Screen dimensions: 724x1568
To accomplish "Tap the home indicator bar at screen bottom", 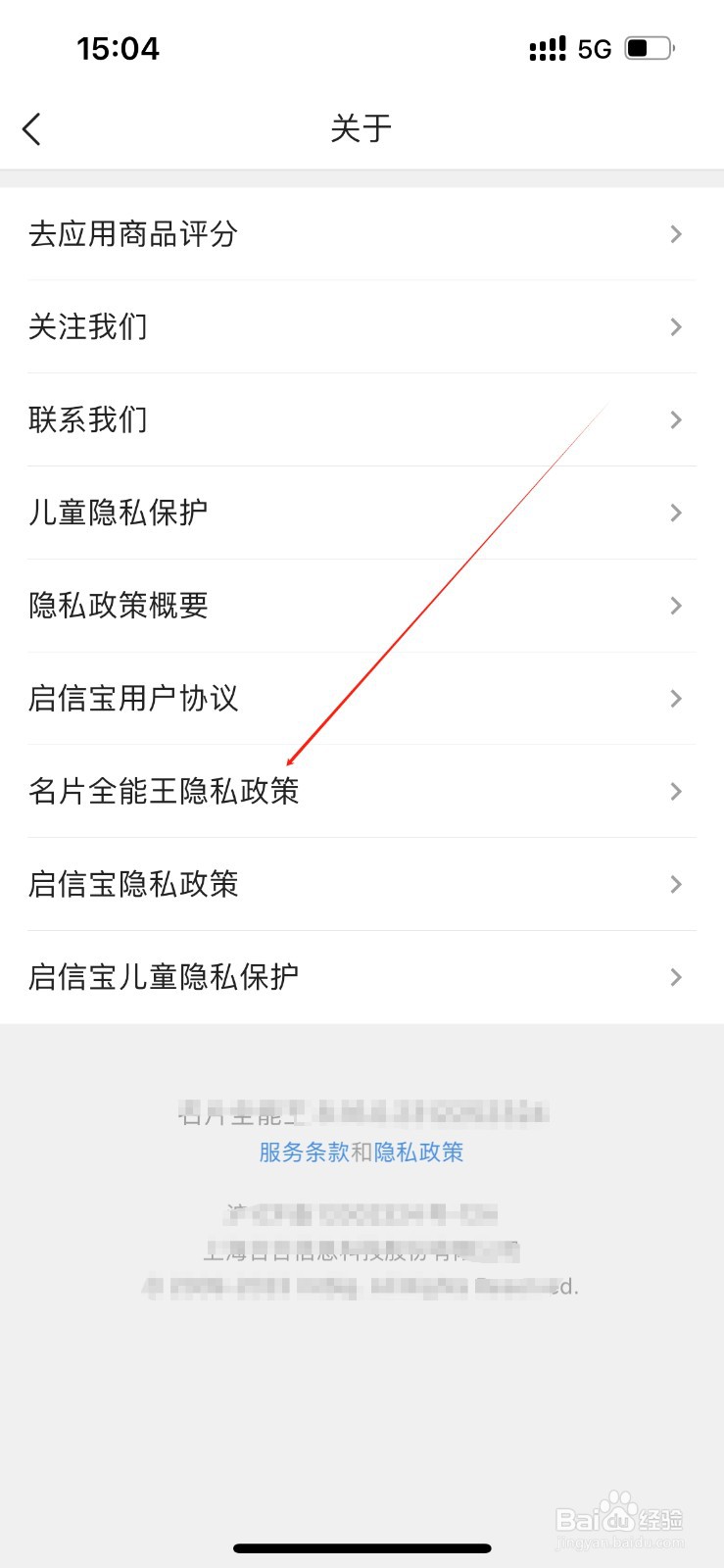I will (x=362, y=1548).
